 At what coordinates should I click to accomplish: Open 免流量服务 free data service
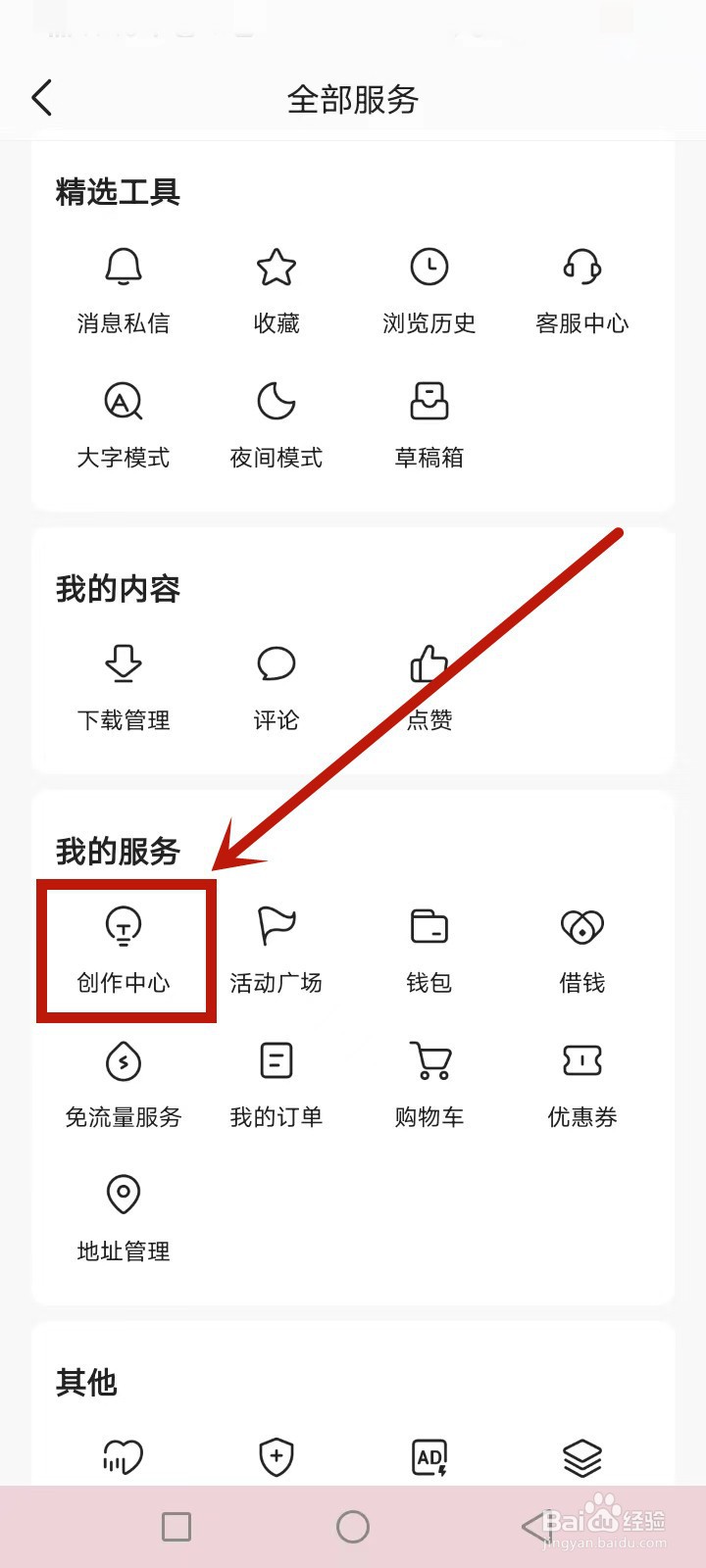[x=124, y=1081]
